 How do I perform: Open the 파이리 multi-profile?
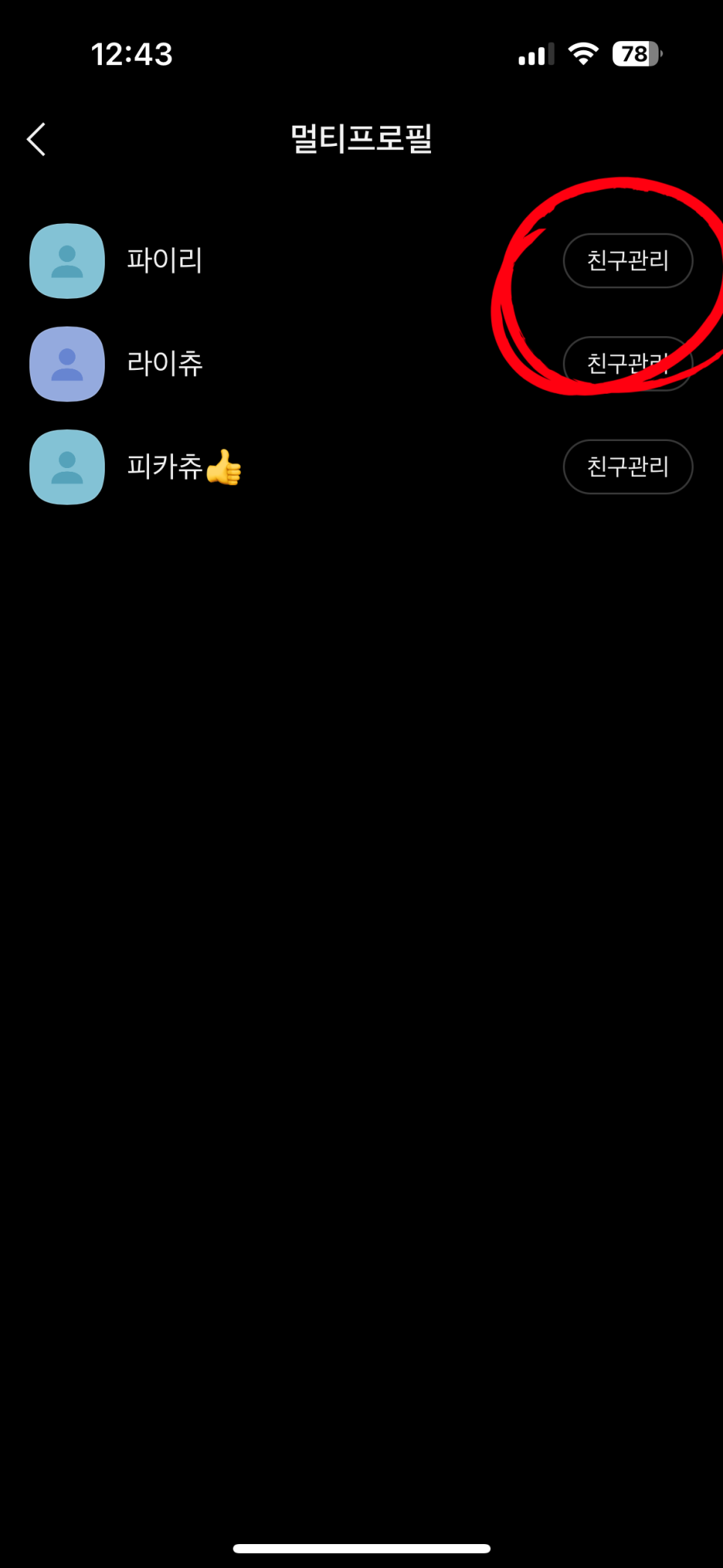tap(163, 261)
